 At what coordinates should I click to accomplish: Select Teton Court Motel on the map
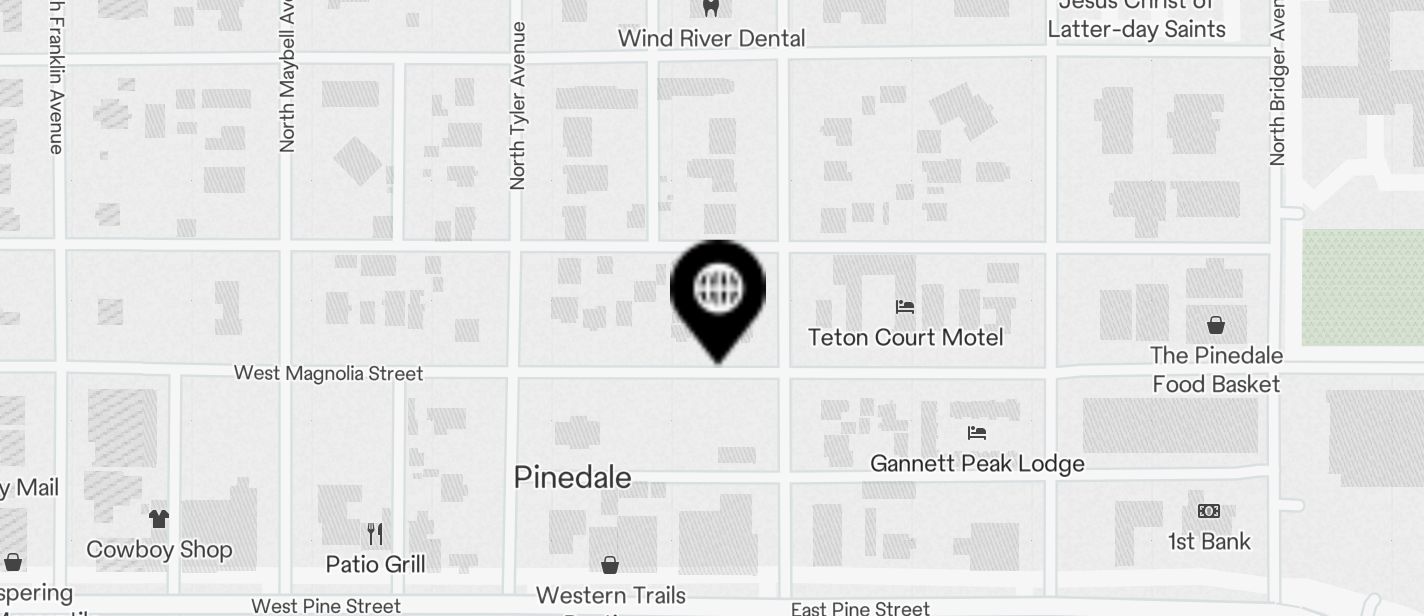click(x=904, y=307)
